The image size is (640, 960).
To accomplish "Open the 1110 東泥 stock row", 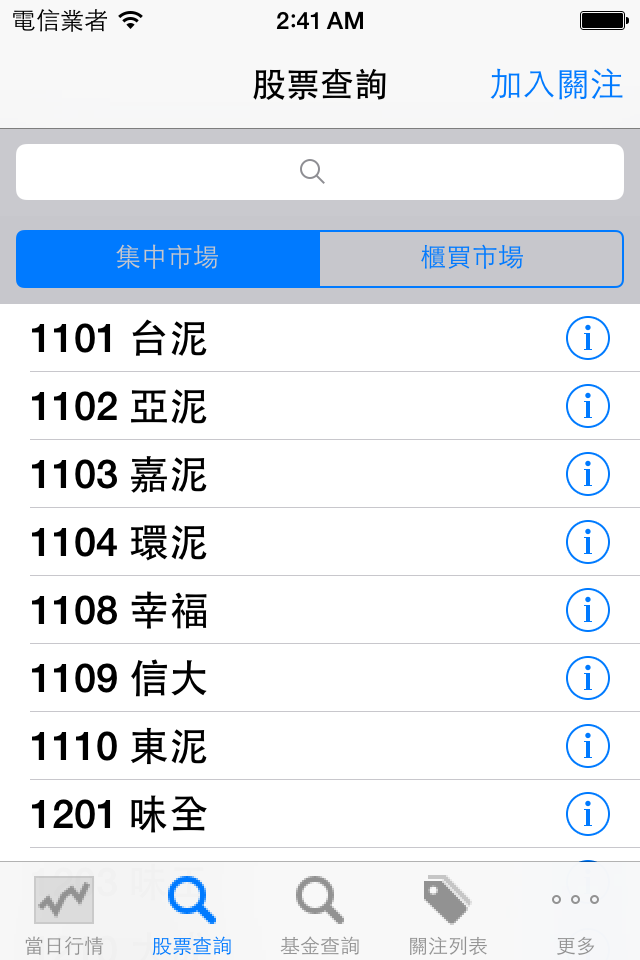I will [x=320, y=746].
